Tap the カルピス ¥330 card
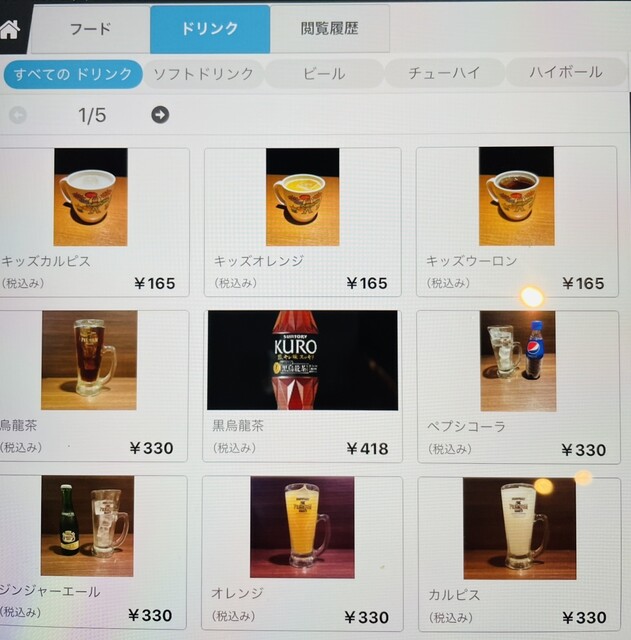Image resolution: width=631 pixels, height=640 pixels. point(516,550)
